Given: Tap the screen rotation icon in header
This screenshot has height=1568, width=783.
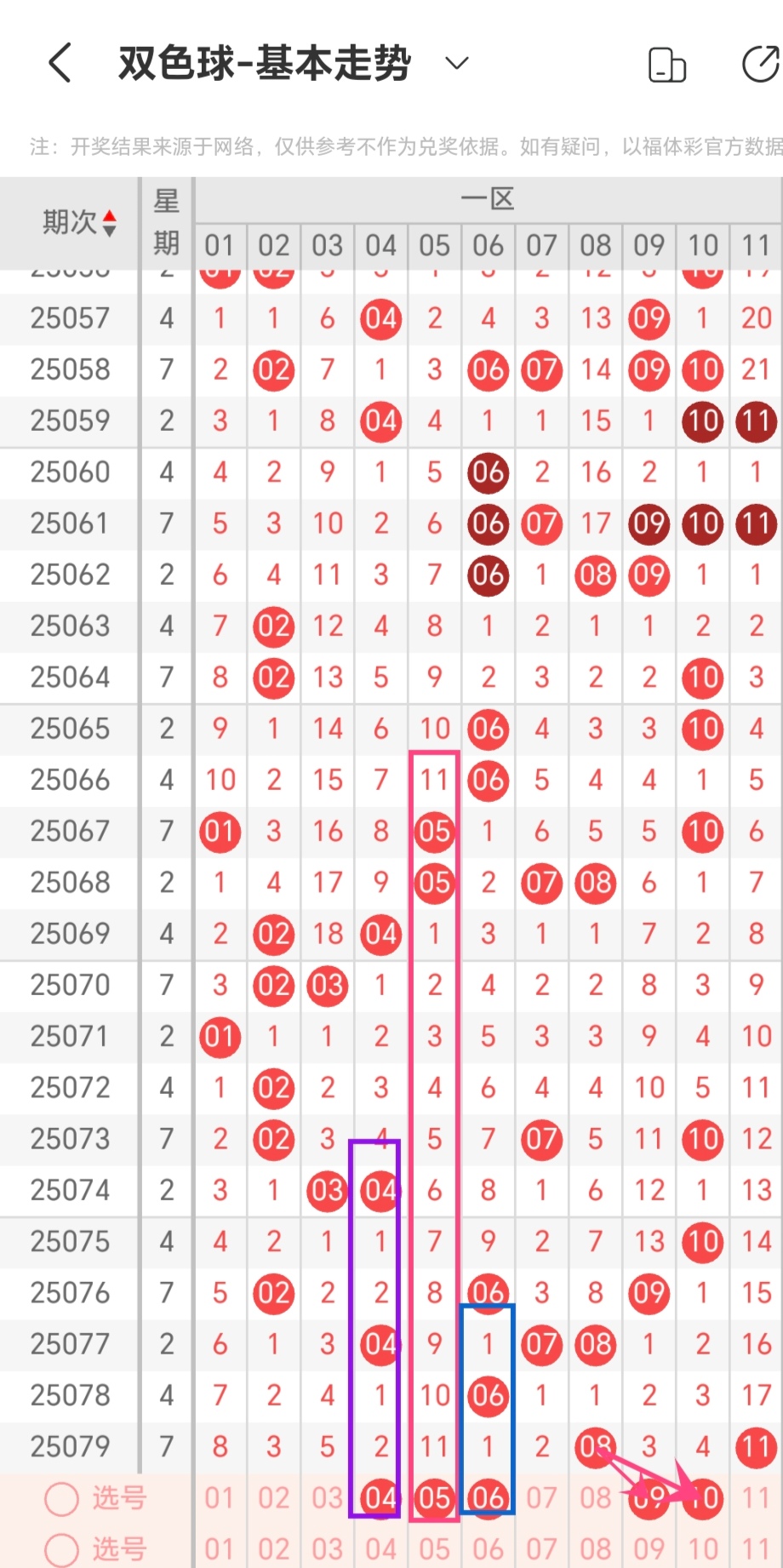Looking at the screenshot, I should point(667,65).
